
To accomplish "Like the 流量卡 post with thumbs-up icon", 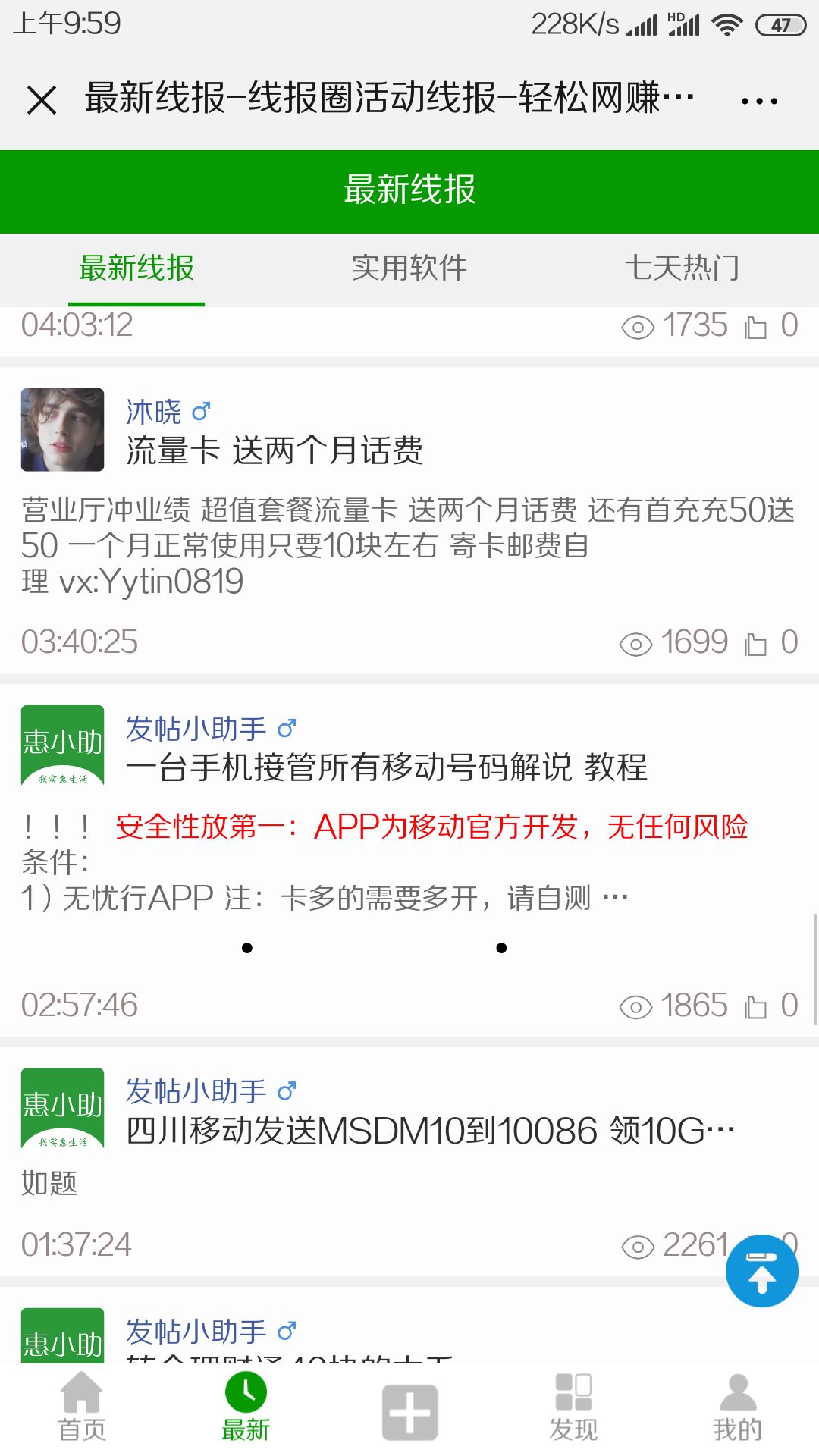I will click(x=756, y=644).
